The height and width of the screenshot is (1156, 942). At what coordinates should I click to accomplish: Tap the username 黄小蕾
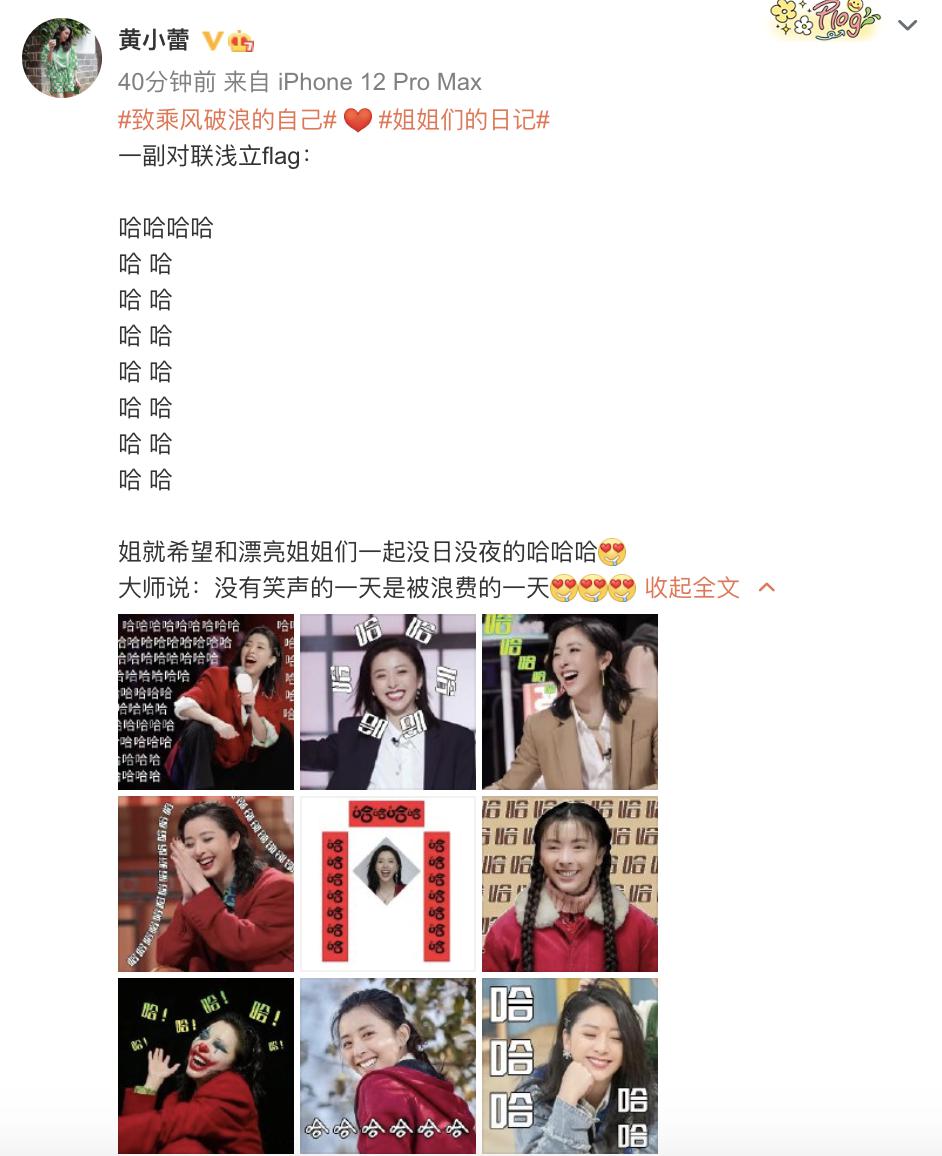point(153,40)
